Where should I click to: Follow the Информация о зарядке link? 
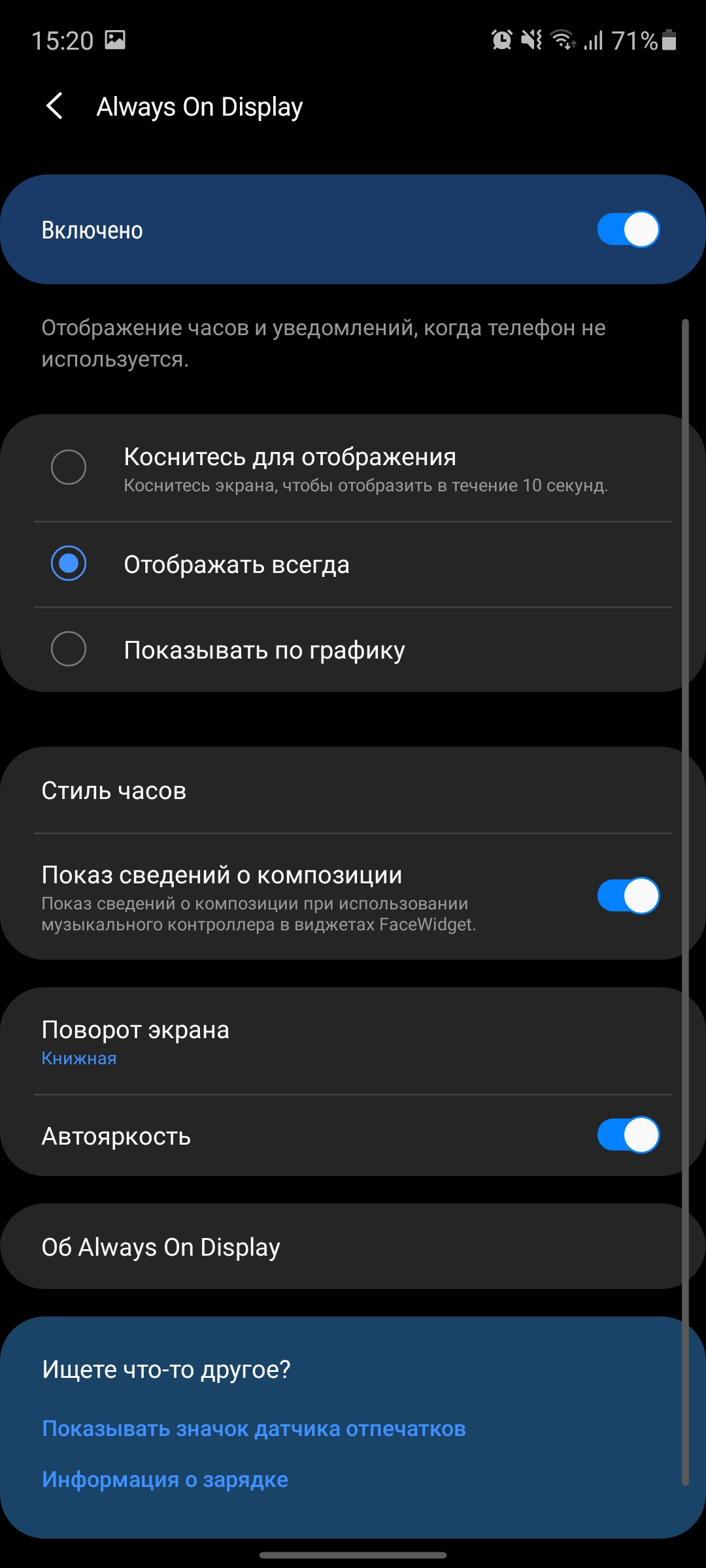click(x=165, y=1479)
